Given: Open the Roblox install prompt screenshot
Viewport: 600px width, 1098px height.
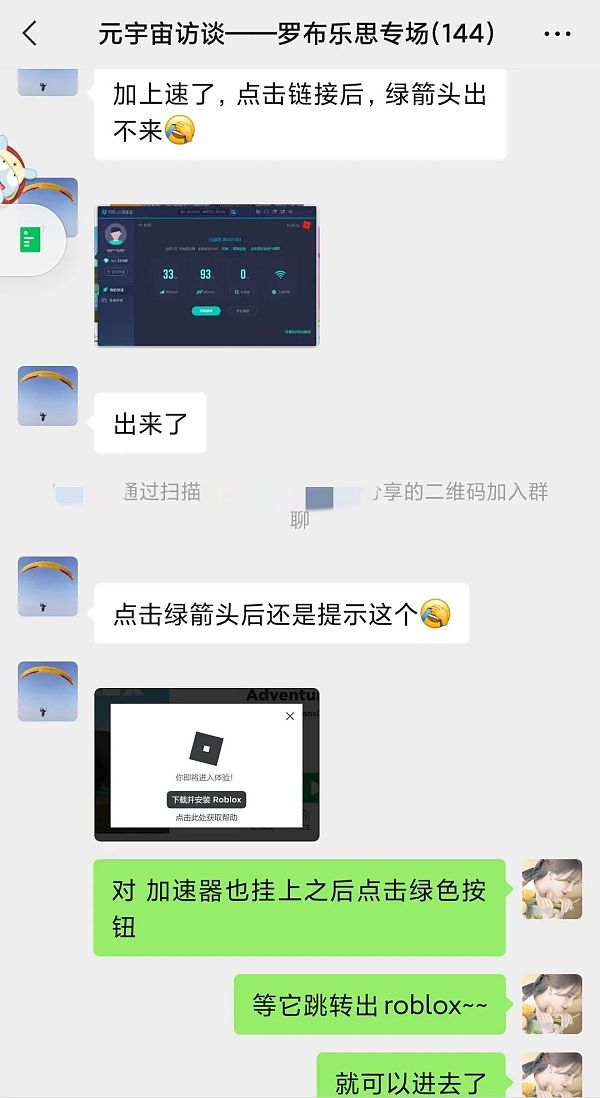Looking at the screenshot, I should [x=207, y=764].
